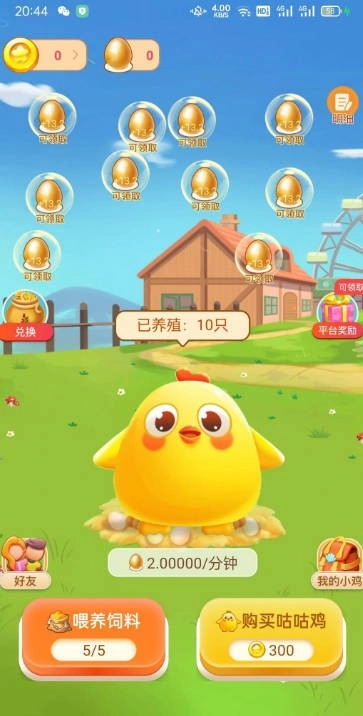Open the 明细 details icon

point(342,105)
